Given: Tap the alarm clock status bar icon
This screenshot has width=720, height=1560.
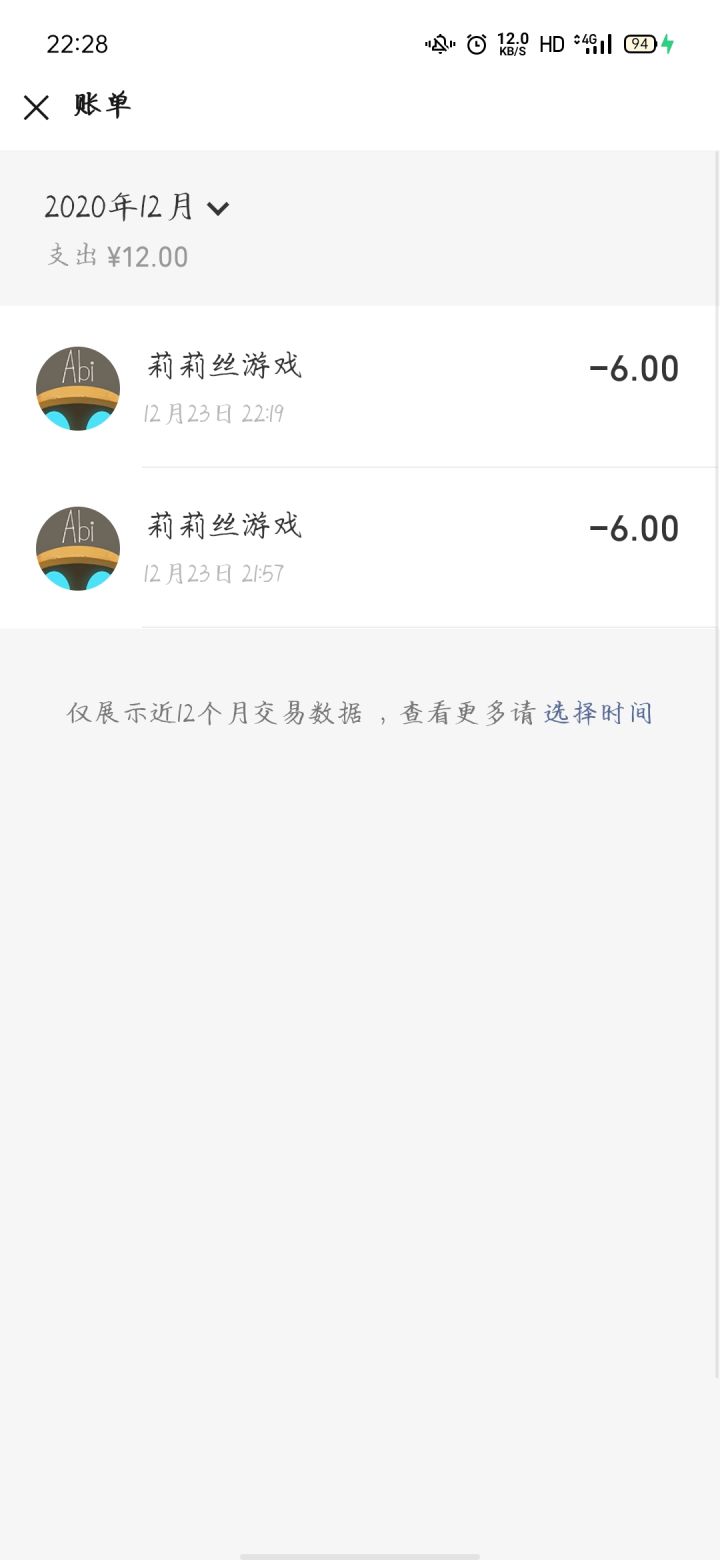Looking at the screenshot, I should [x=475, y=44].
